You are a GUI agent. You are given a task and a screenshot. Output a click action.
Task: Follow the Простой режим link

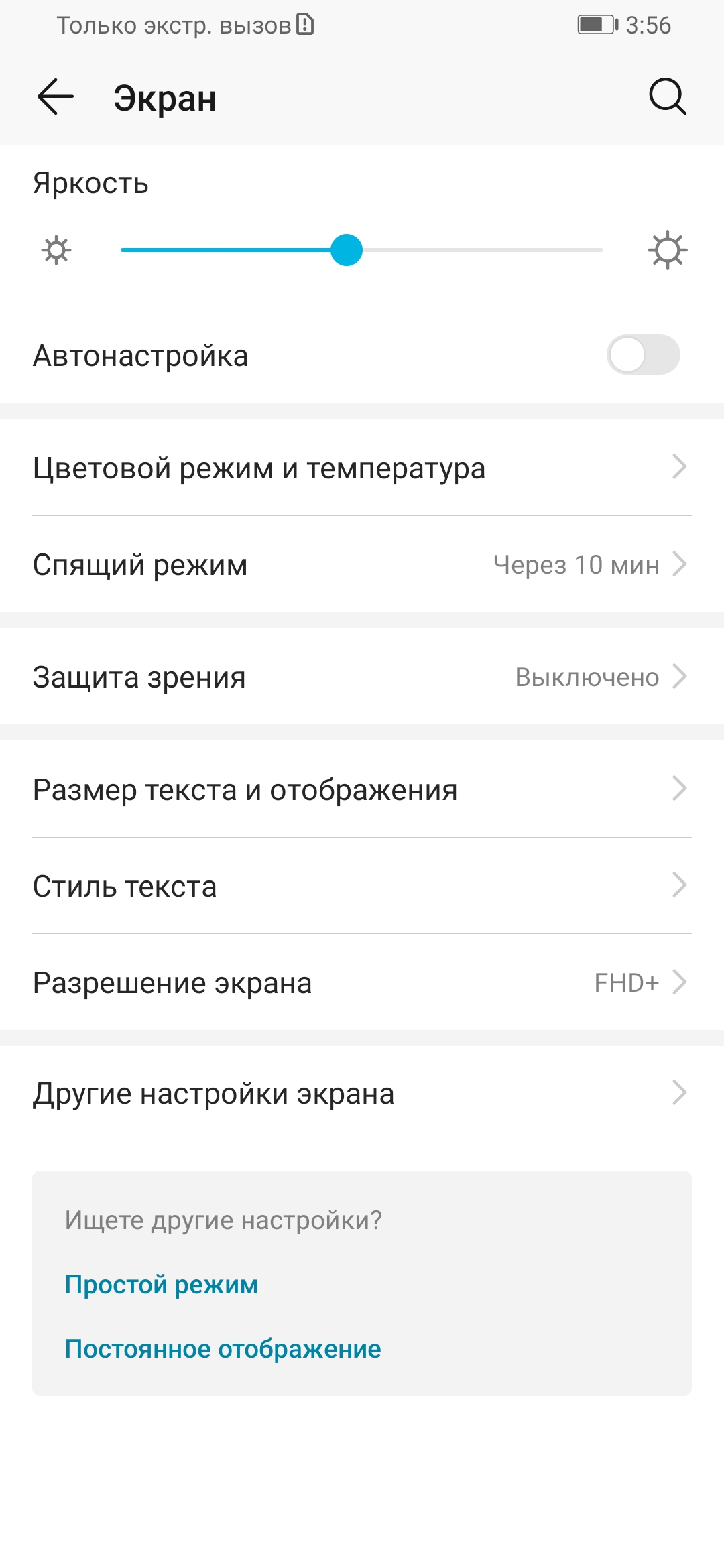(162, 1285)
